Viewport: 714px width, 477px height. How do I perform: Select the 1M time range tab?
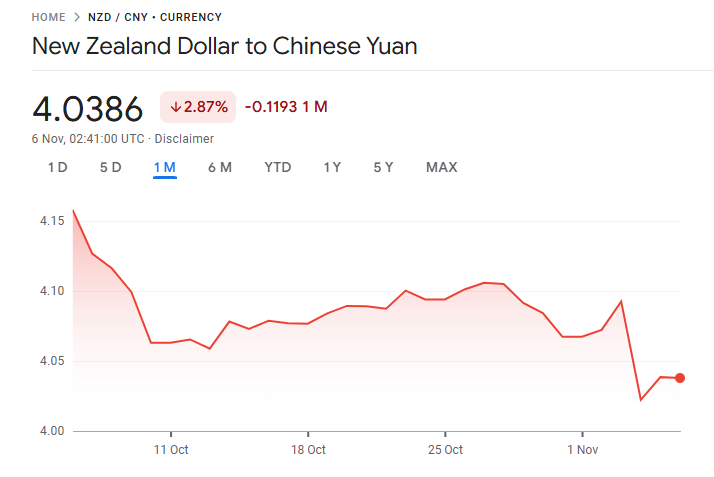164,167
